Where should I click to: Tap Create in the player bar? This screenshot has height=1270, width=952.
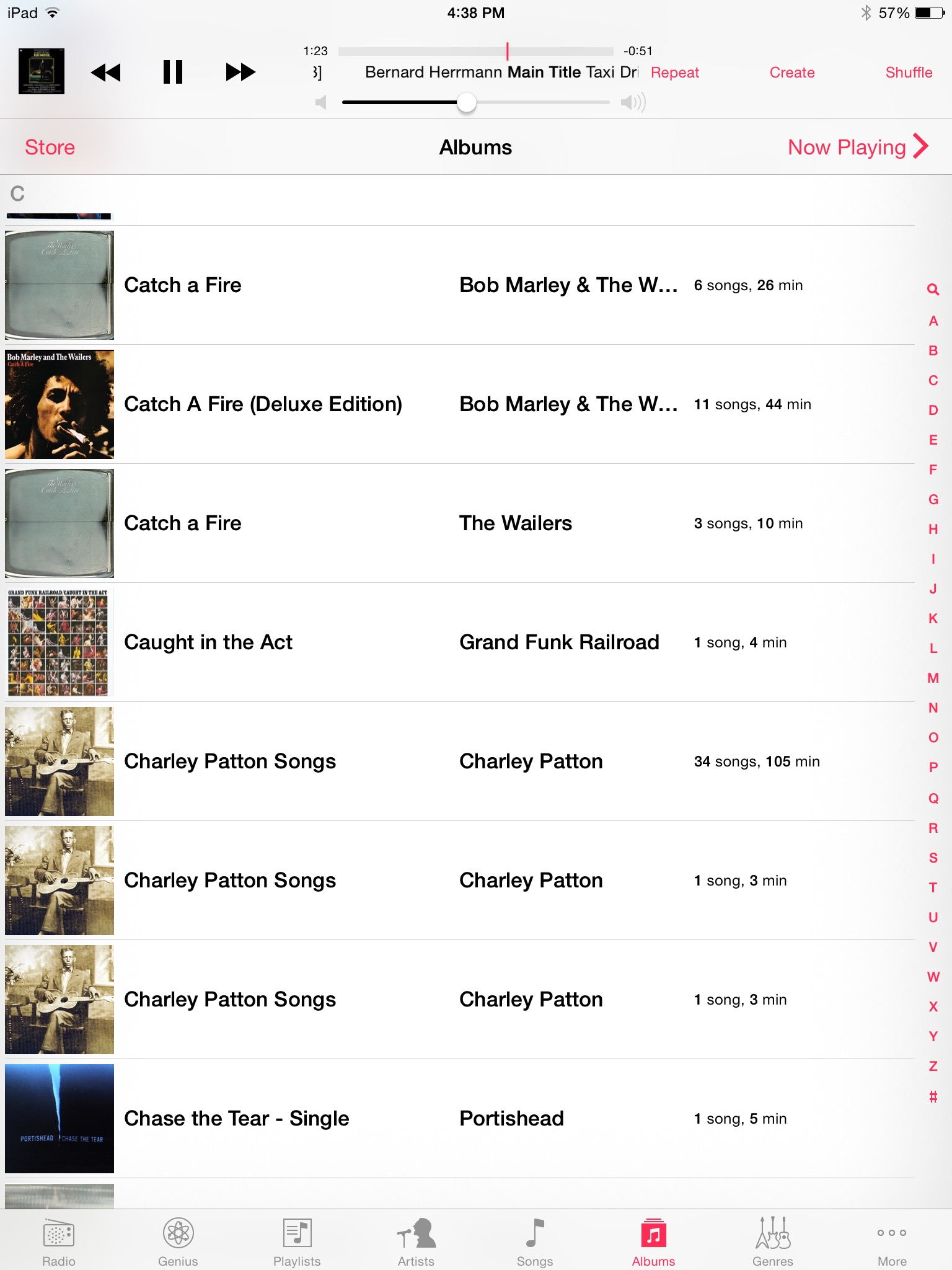pyautogui.click(x=791, y=73)
